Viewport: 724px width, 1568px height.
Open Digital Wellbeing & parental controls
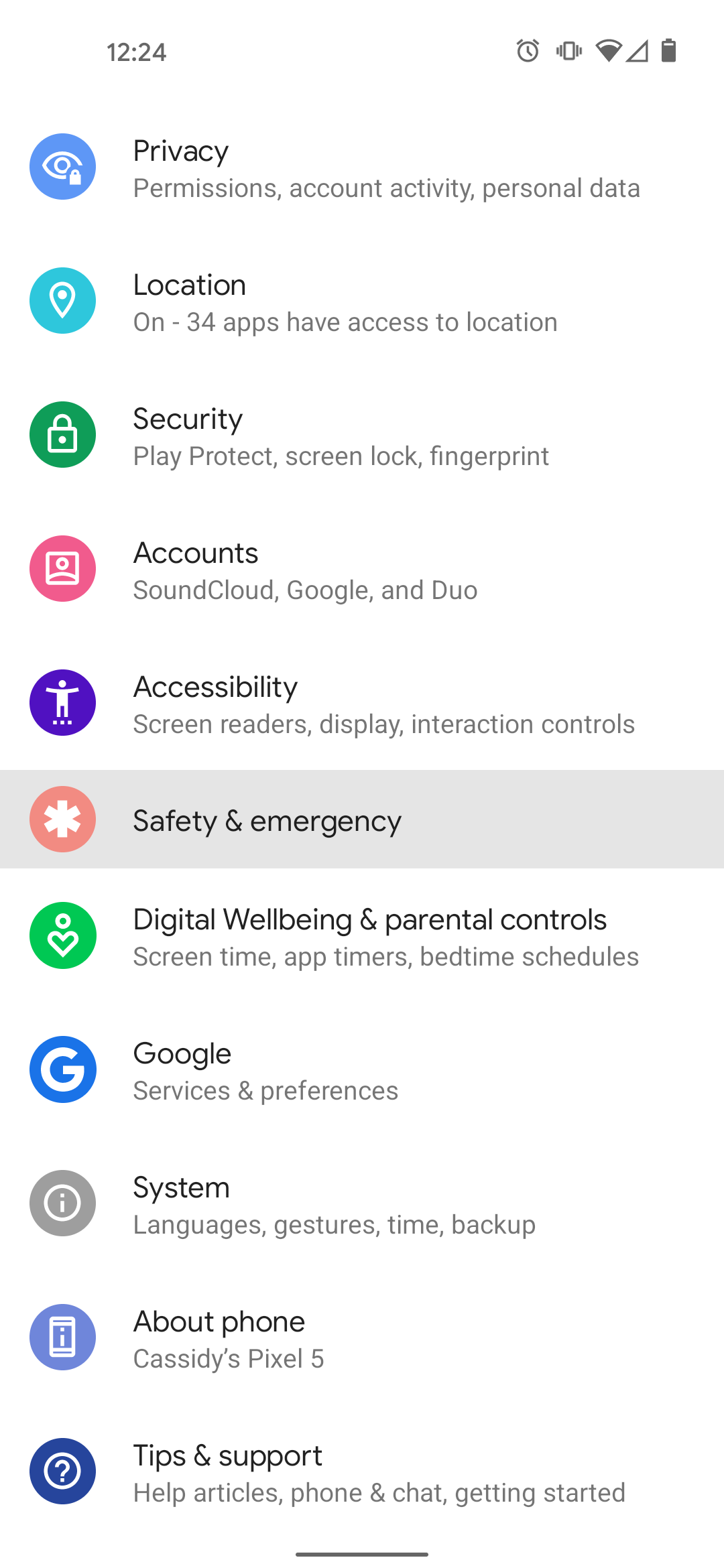pos(362,936)
